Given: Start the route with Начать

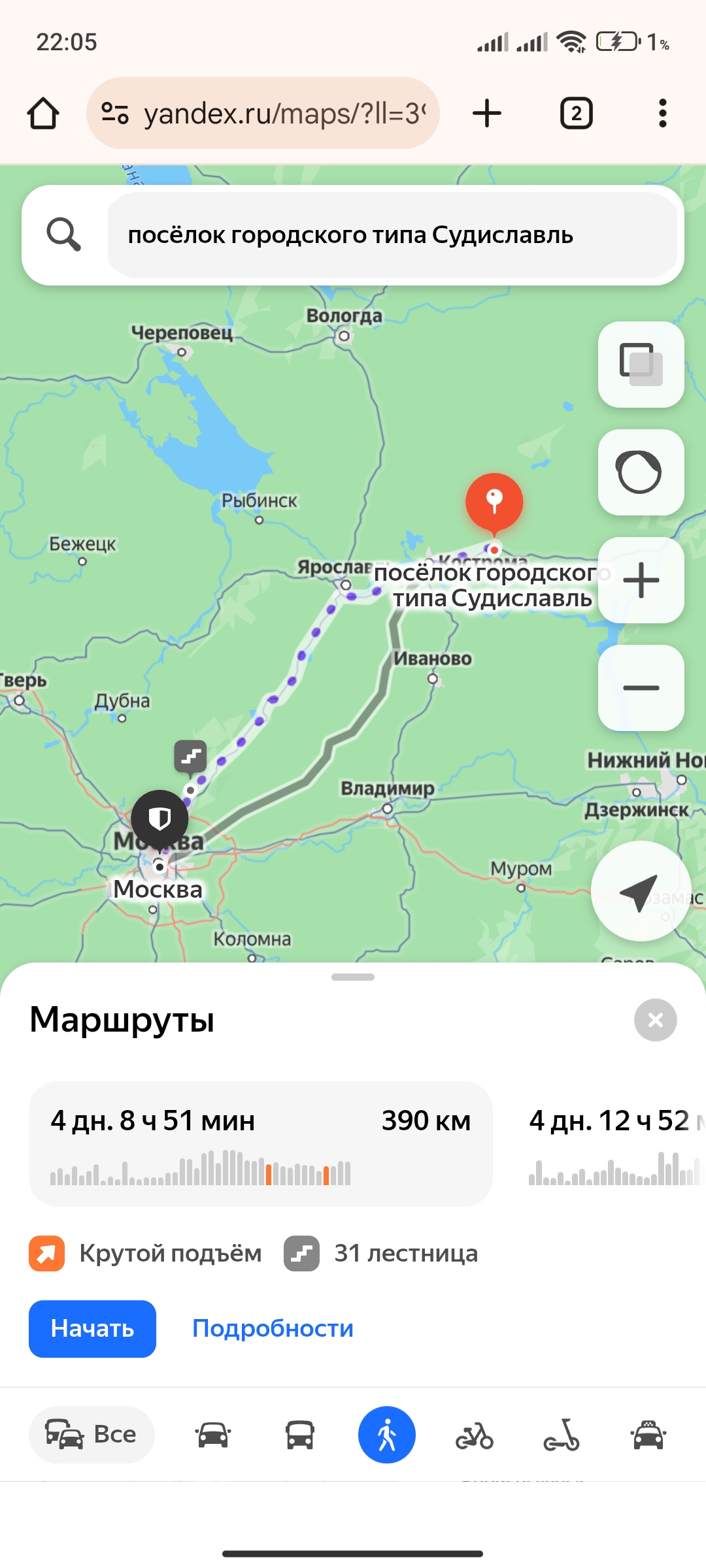Looking at the screenshot, I should pyautogui.click(x=92, y=1329).
